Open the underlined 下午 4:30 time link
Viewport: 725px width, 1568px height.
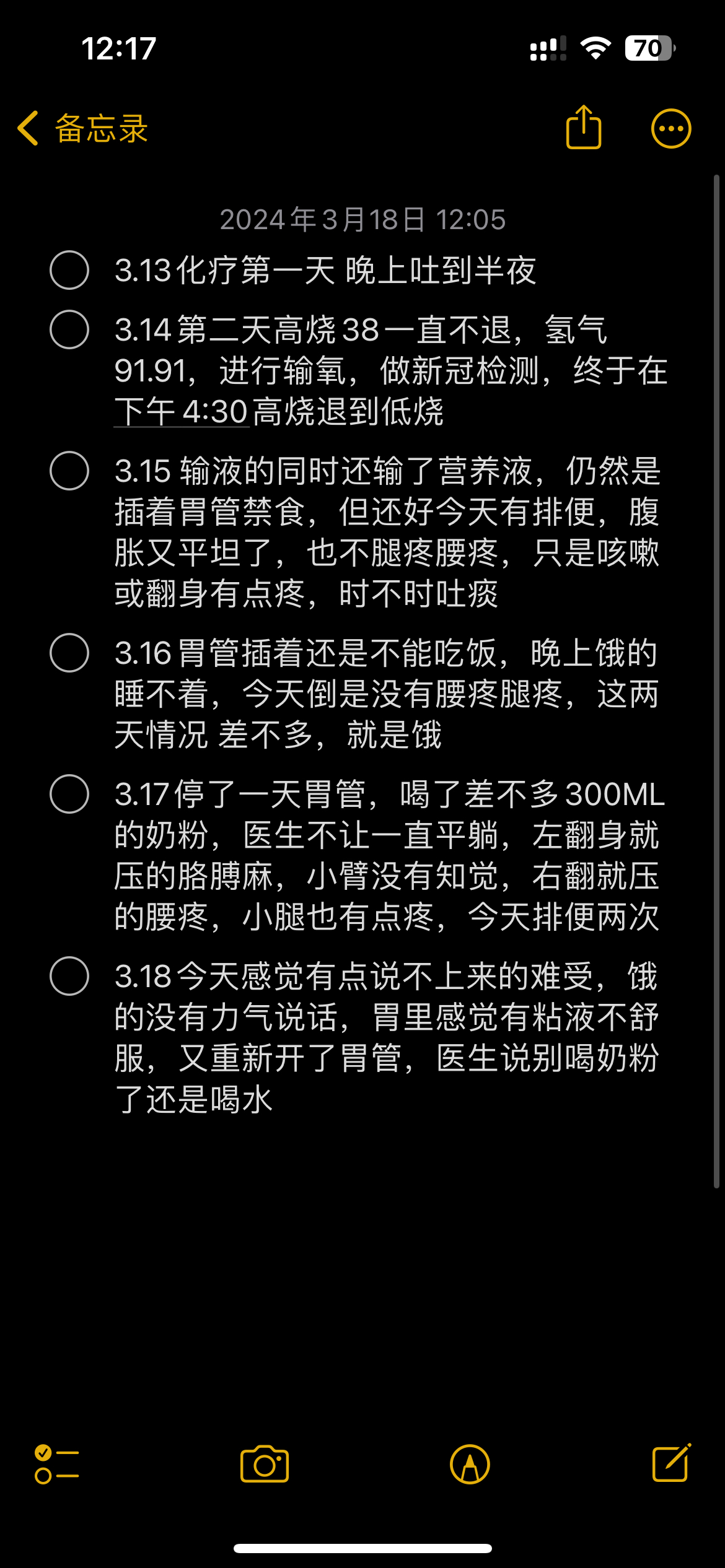182,412
